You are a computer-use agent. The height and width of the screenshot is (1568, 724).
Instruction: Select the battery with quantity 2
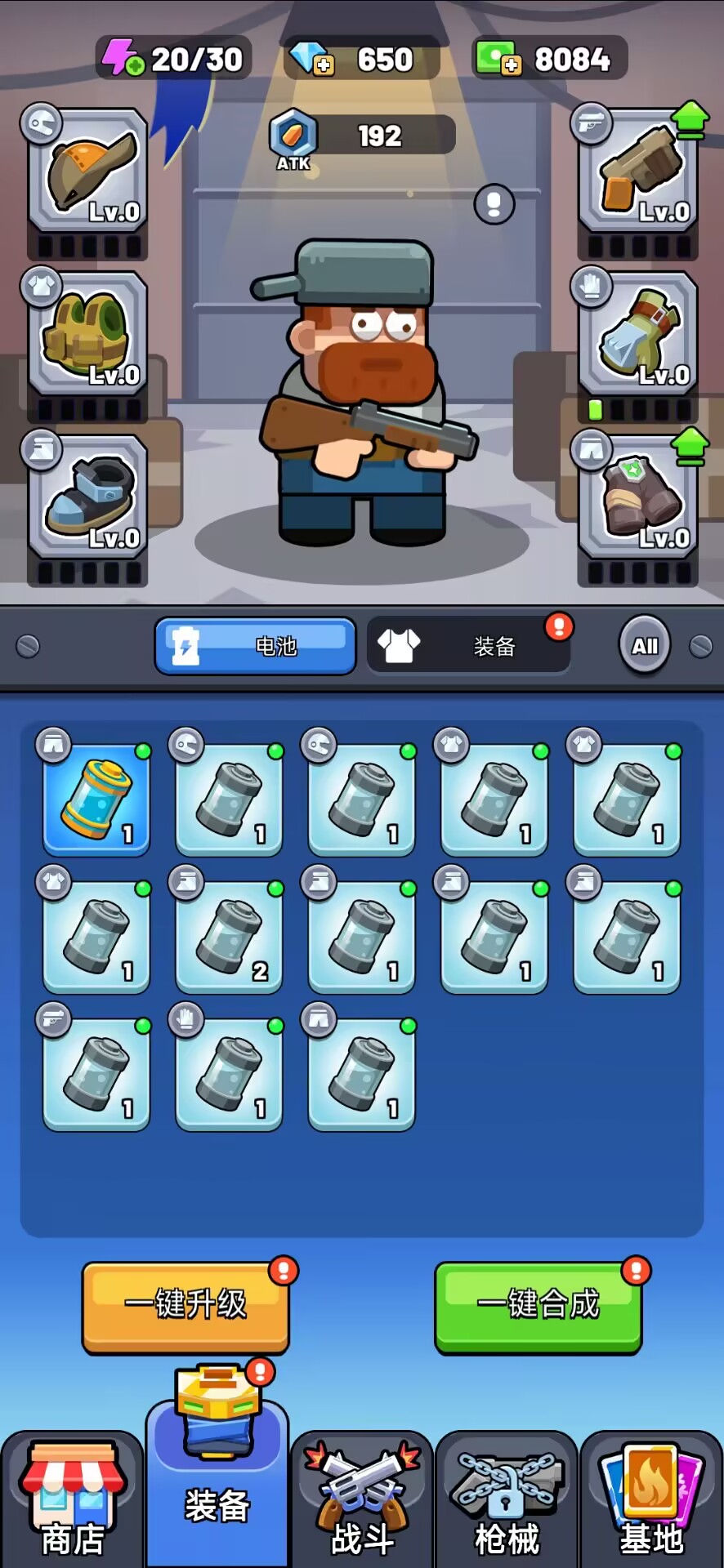229,937
